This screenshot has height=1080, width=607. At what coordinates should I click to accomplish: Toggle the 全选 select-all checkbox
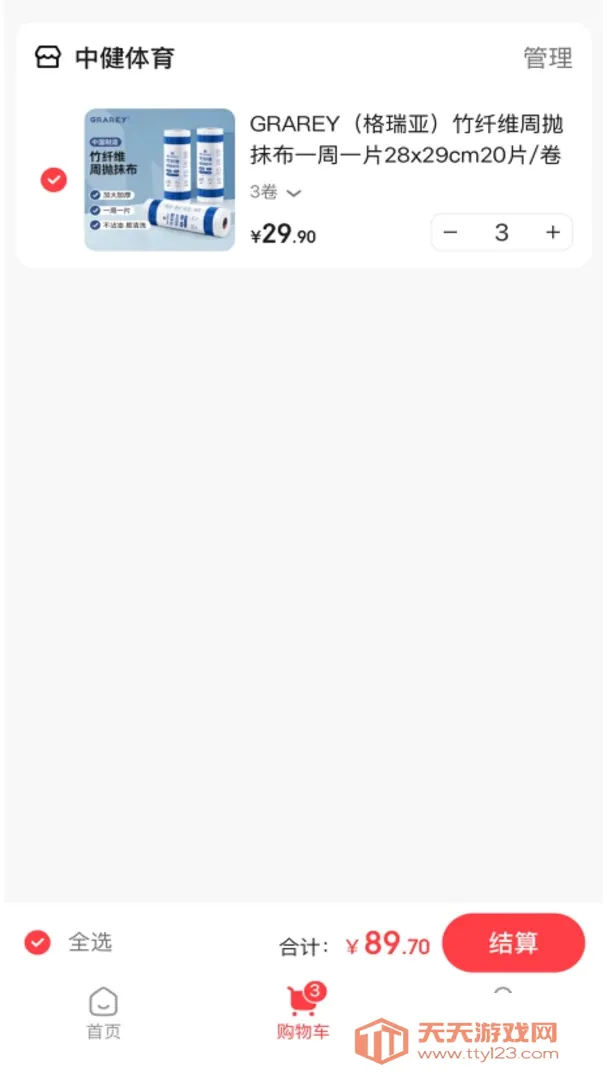click(37, 942)
